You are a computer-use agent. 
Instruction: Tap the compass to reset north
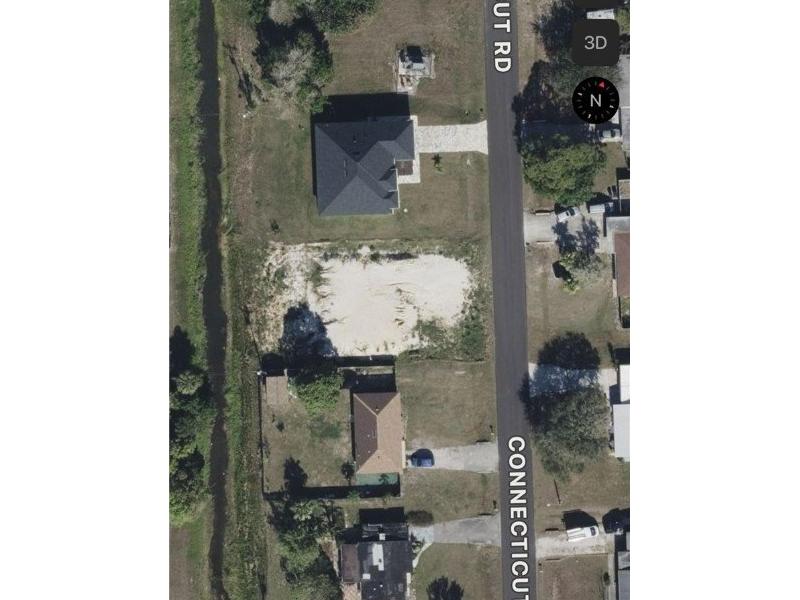[x=595, y=100]
